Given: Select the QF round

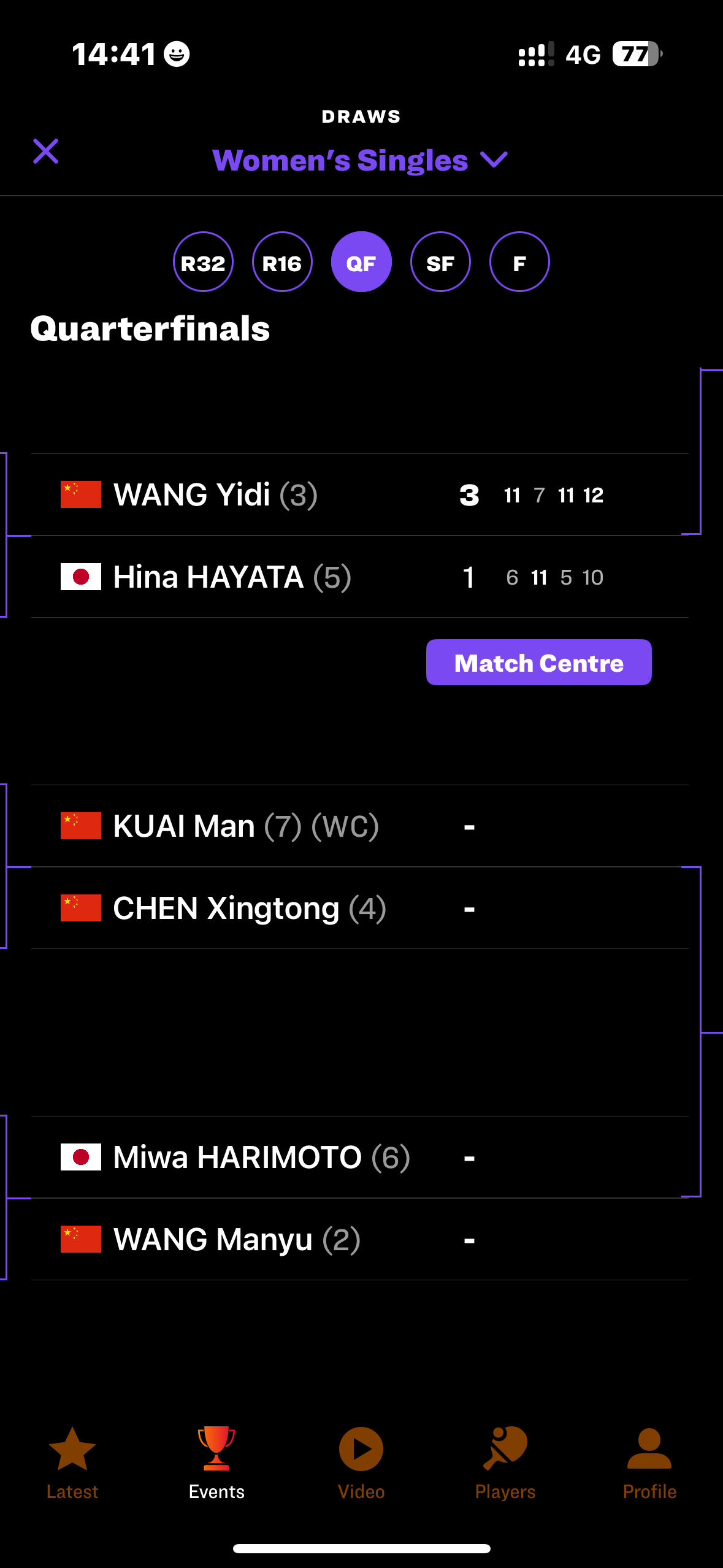Looking at the screenshot, I should [361, 262].
